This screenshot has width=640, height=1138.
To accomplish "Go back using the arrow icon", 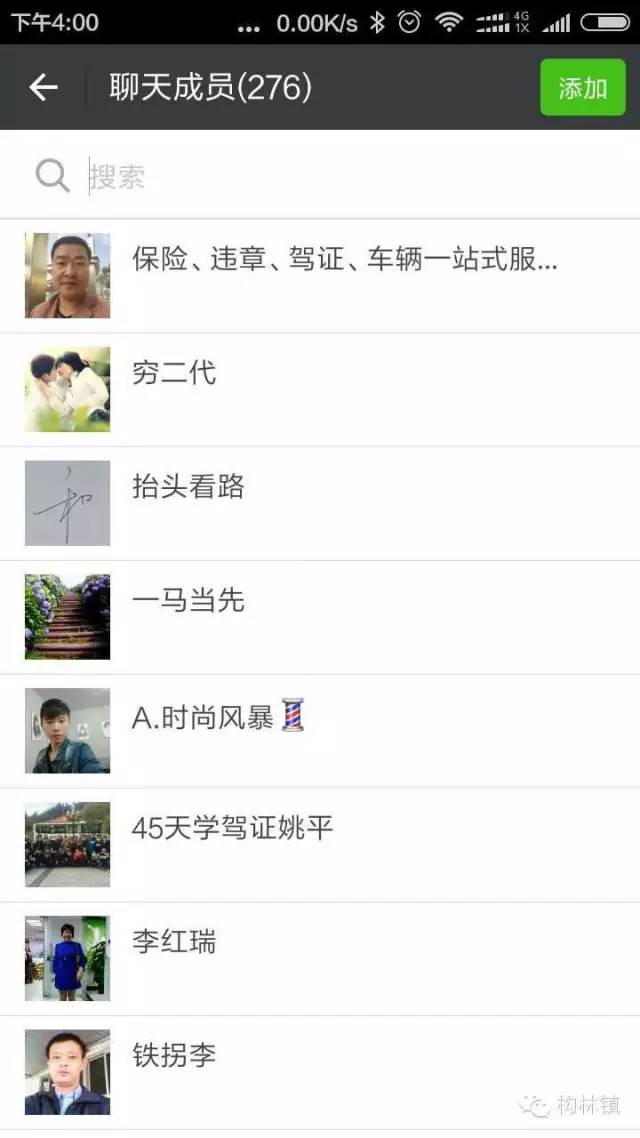I will (x=44, y=88).
